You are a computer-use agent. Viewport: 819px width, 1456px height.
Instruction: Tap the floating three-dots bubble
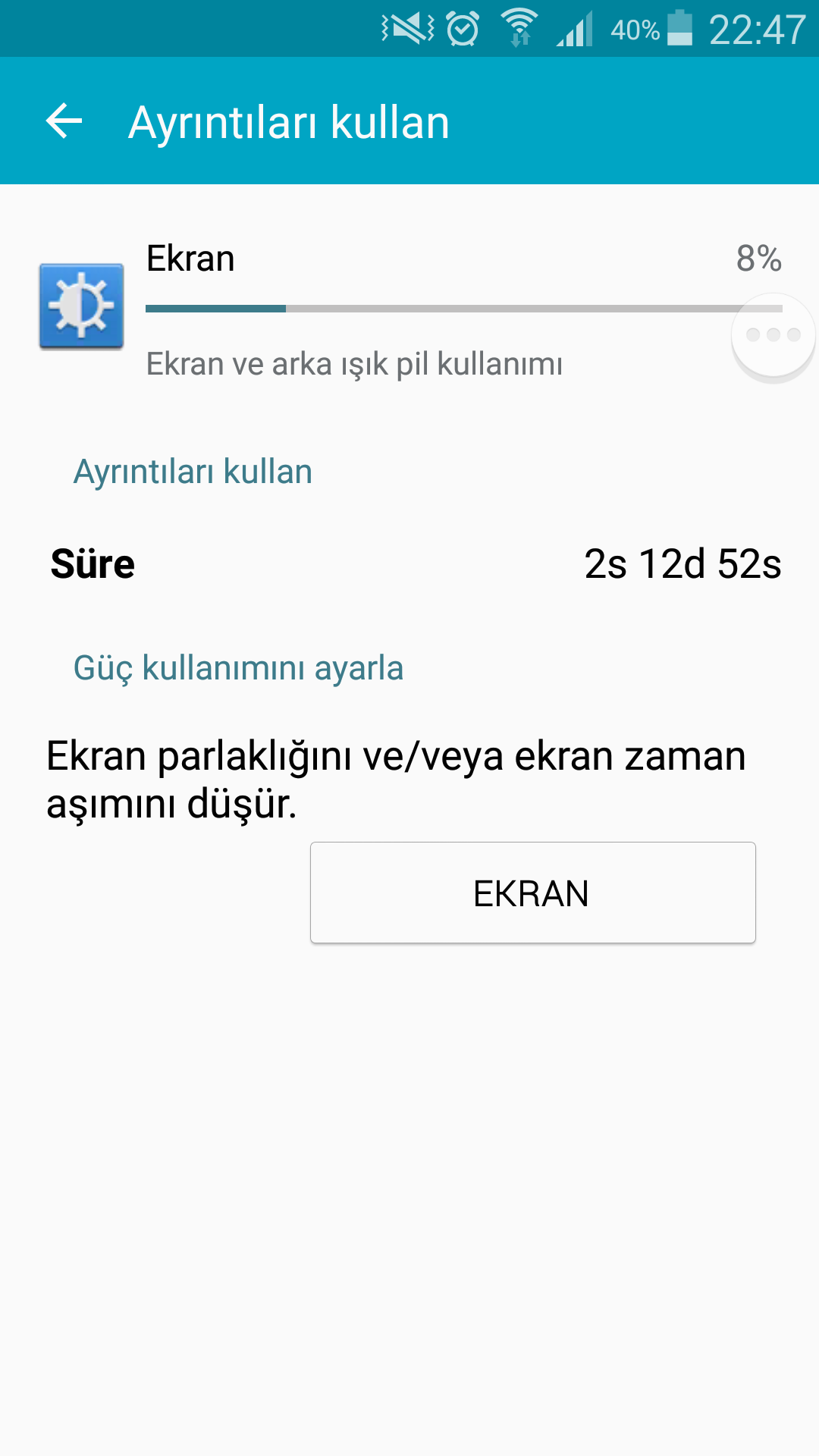(773, 335)
